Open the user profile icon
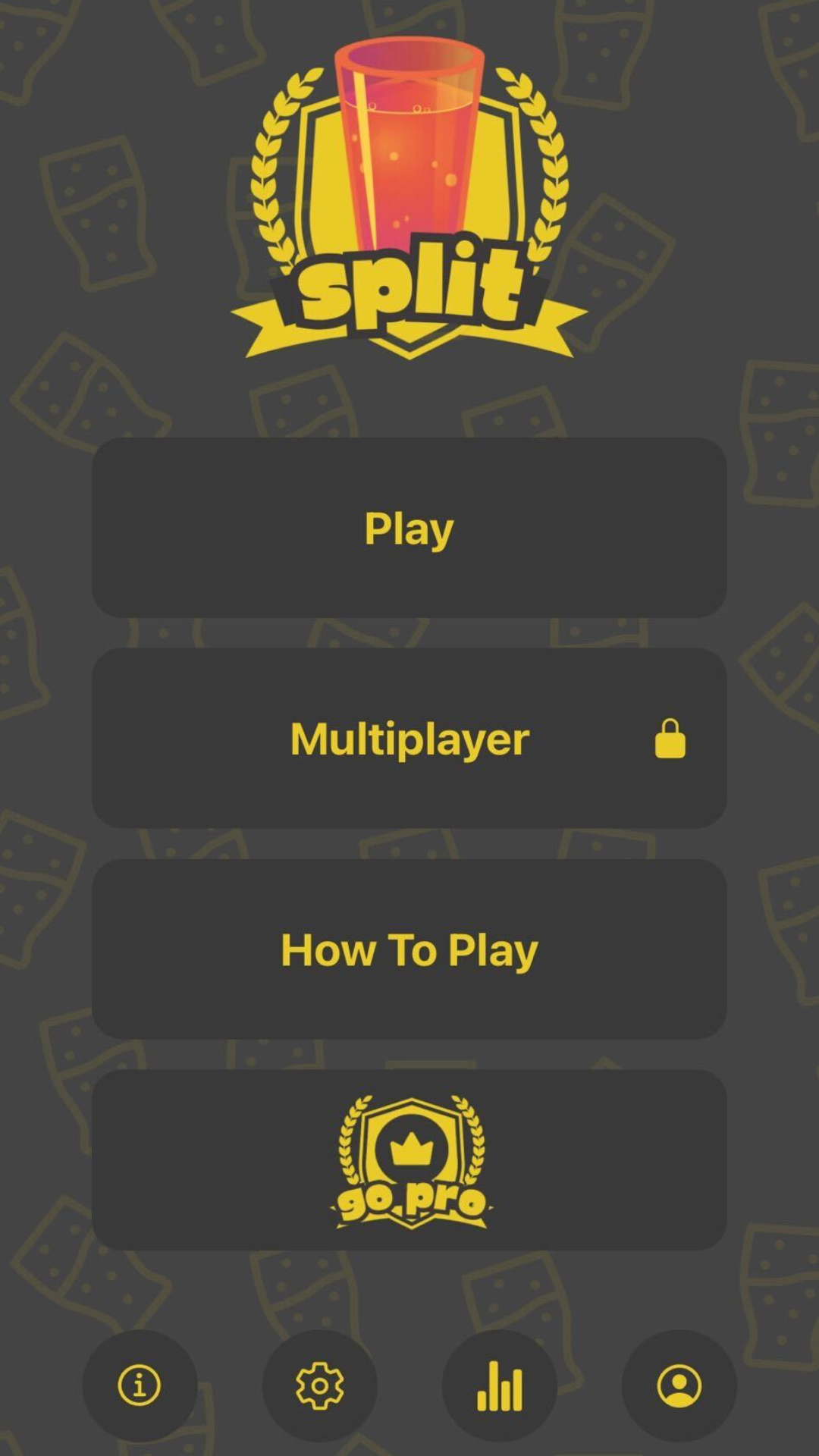819x1456 pixels. pos(679,1385)
